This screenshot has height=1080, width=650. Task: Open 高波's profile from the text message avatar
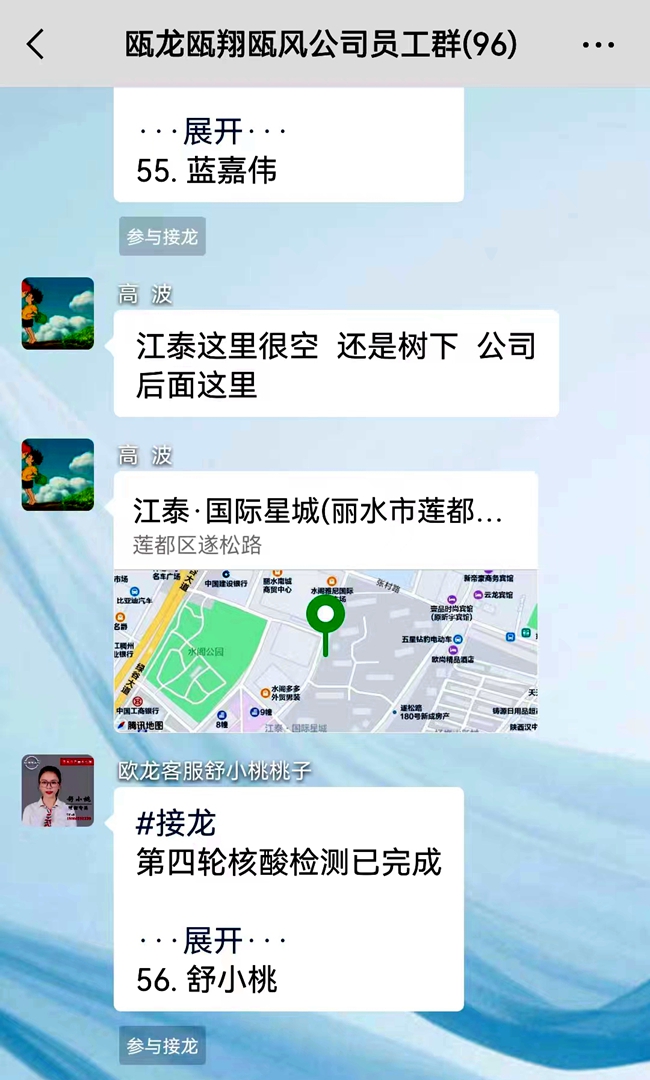tap(58, 313)
